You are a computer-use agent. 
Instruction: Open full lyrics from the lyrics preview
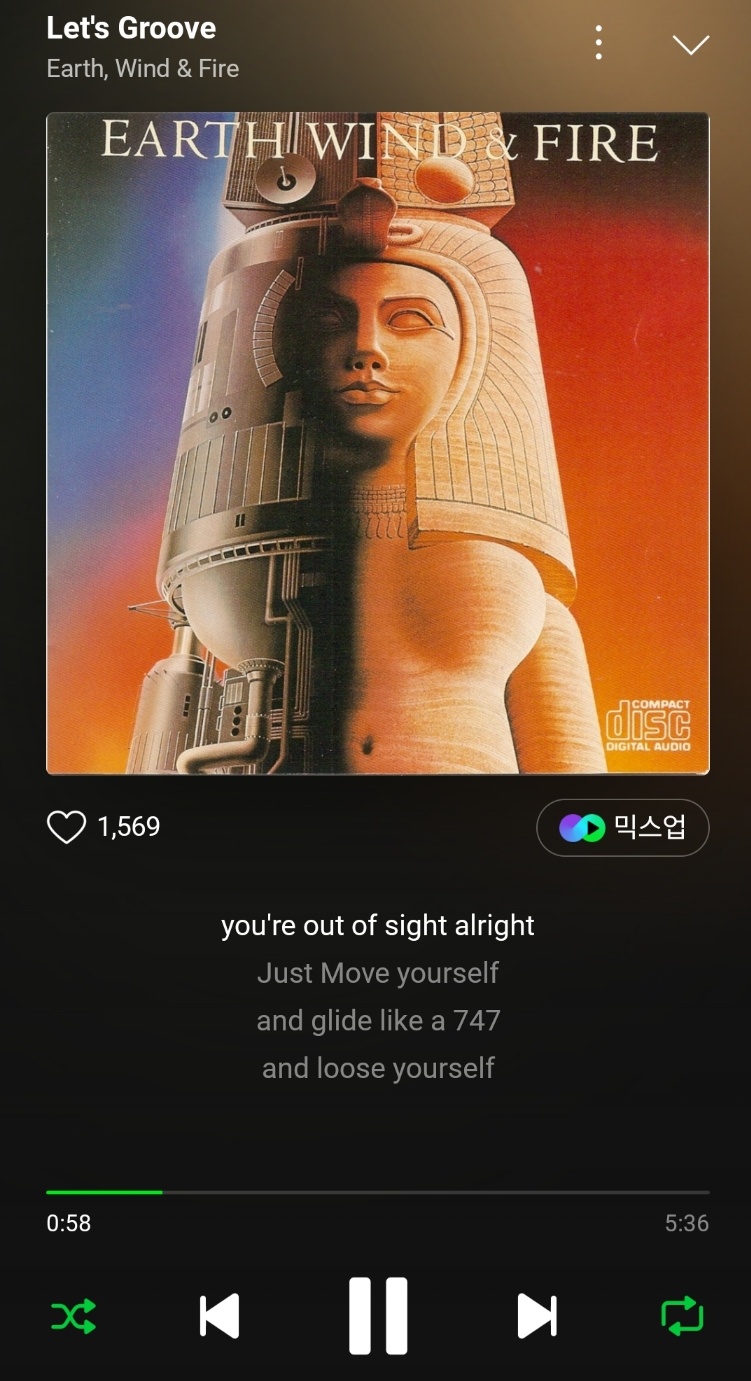click(x=378, y=996)
